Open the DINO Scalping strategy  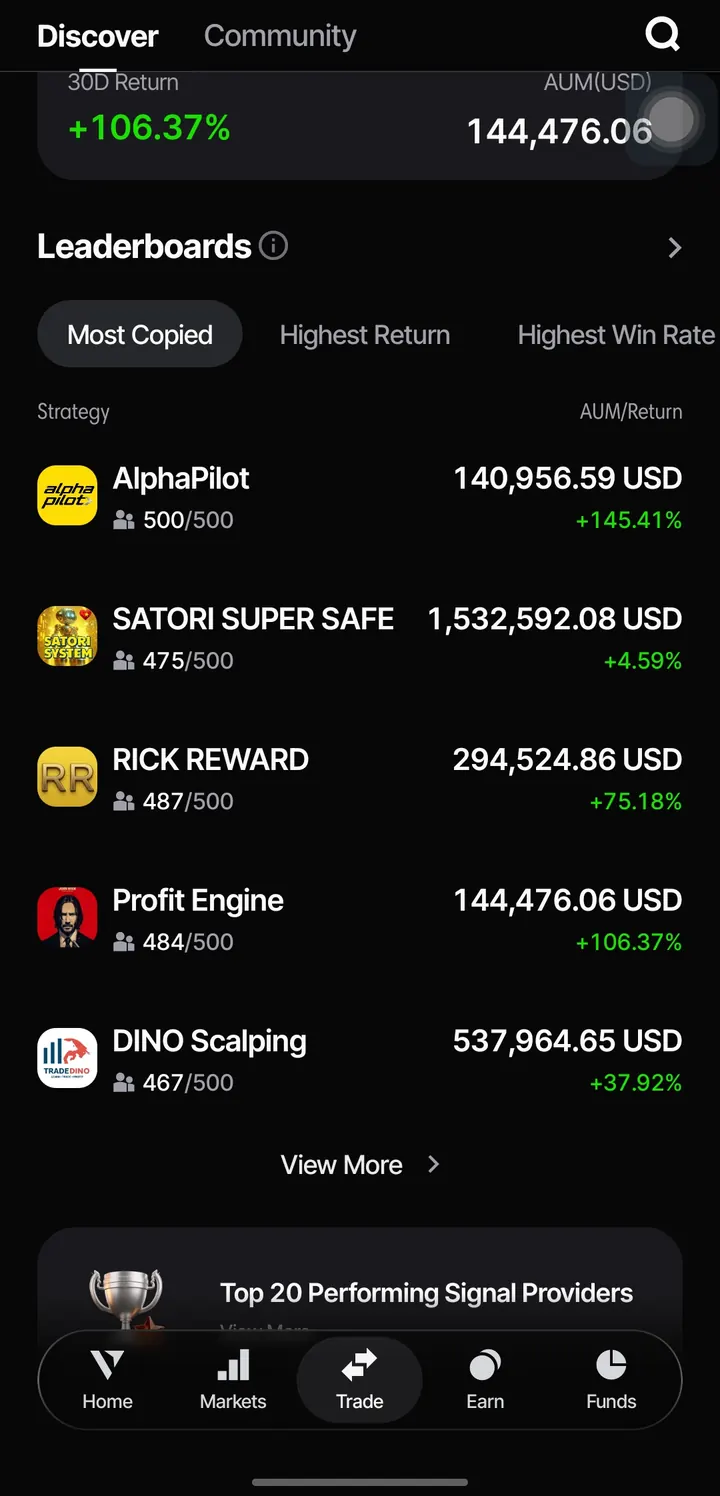click(x=360, y=1060)
